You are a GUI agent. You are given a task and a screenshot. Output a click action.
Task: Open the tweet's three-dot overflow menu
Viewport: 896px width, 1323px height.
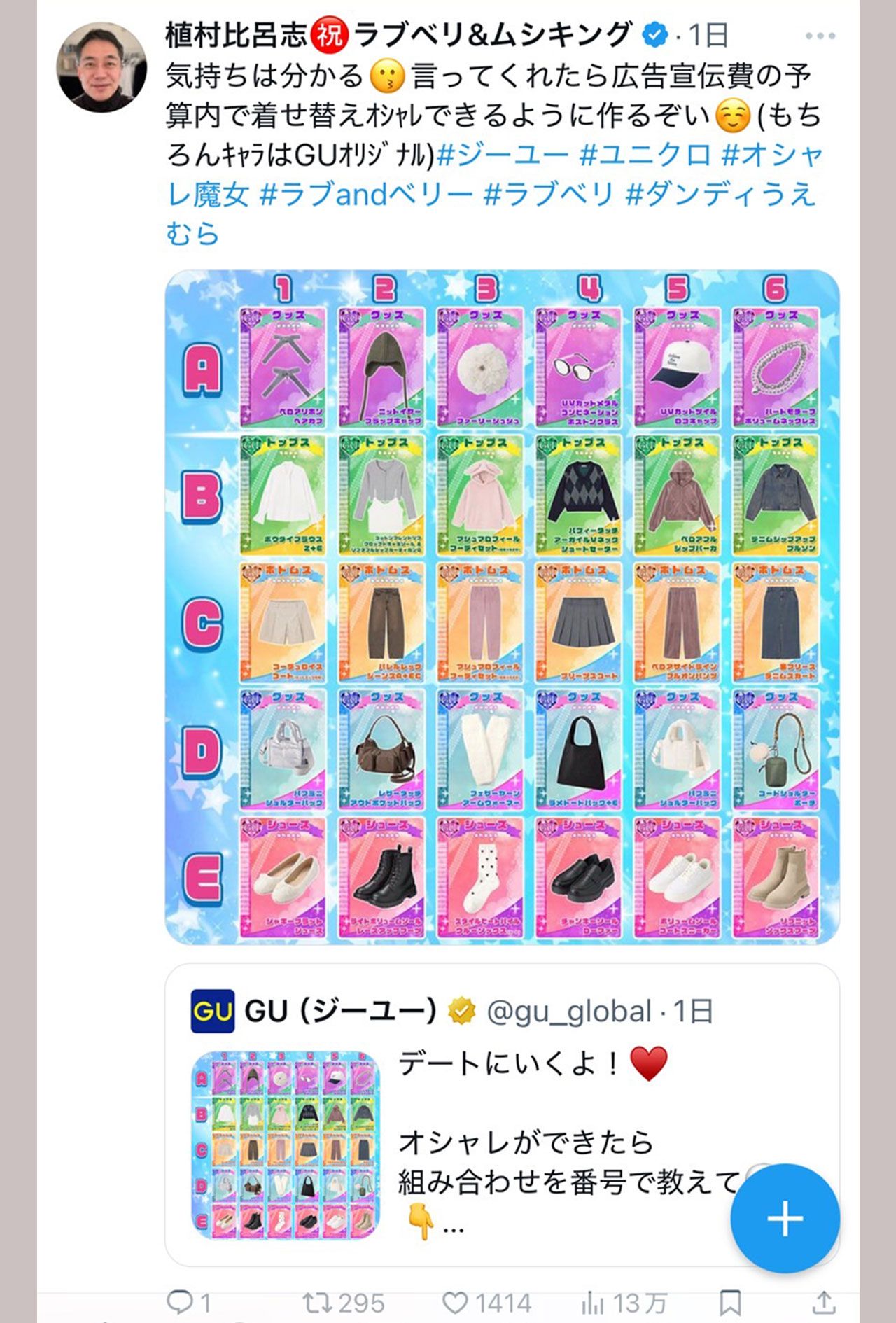820,36
